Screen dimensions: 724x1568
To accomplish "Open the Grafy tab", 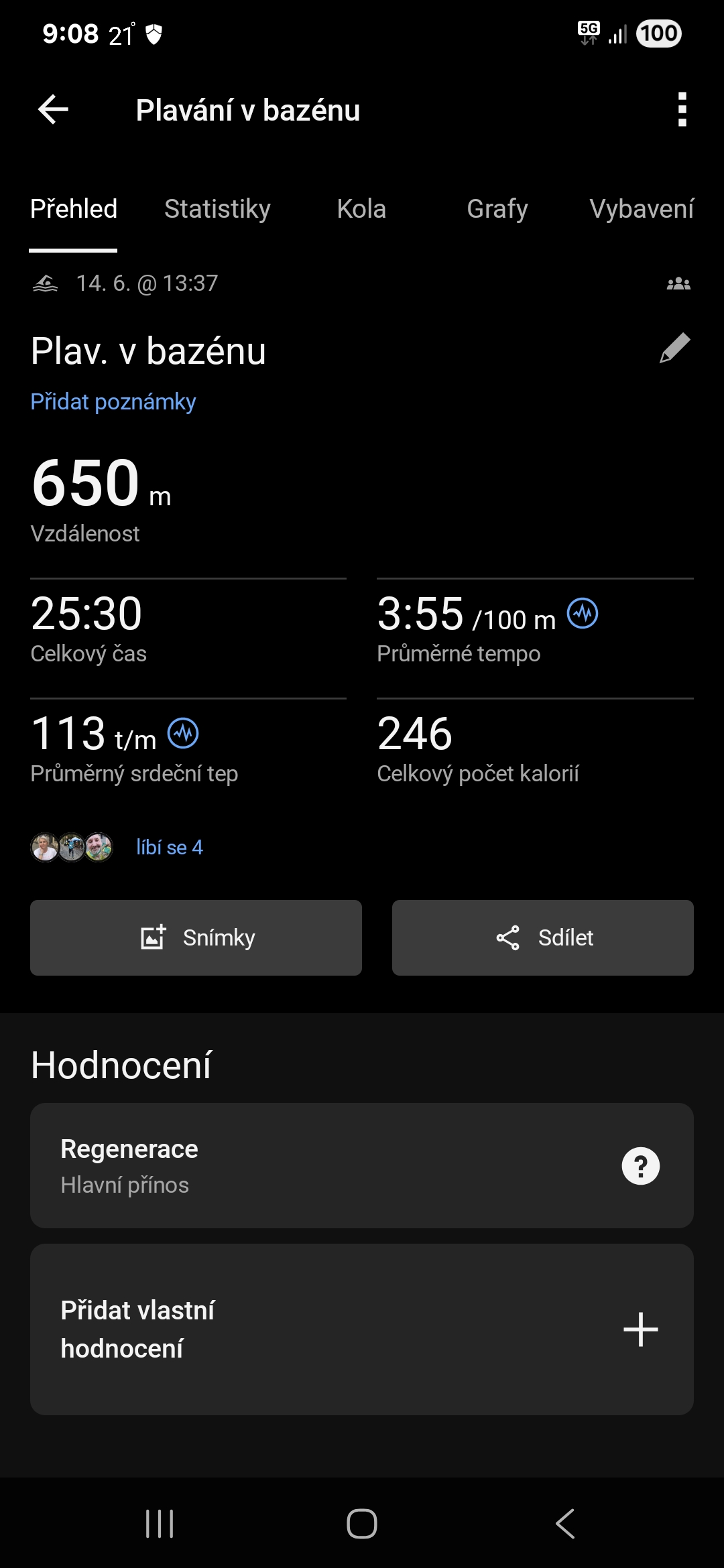I will click(x=497, y=209).
